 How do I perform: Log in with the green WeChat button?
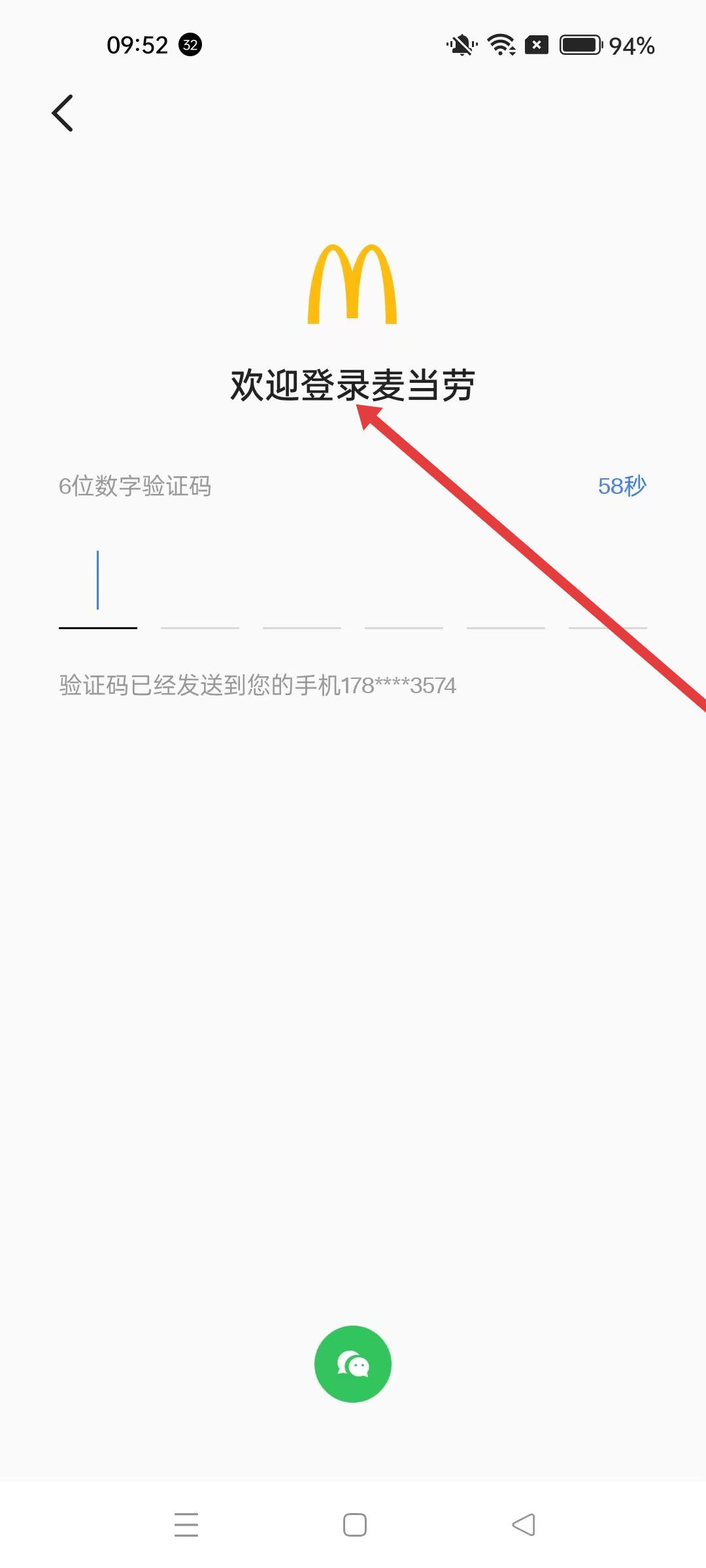click(x=353, y=1364)
